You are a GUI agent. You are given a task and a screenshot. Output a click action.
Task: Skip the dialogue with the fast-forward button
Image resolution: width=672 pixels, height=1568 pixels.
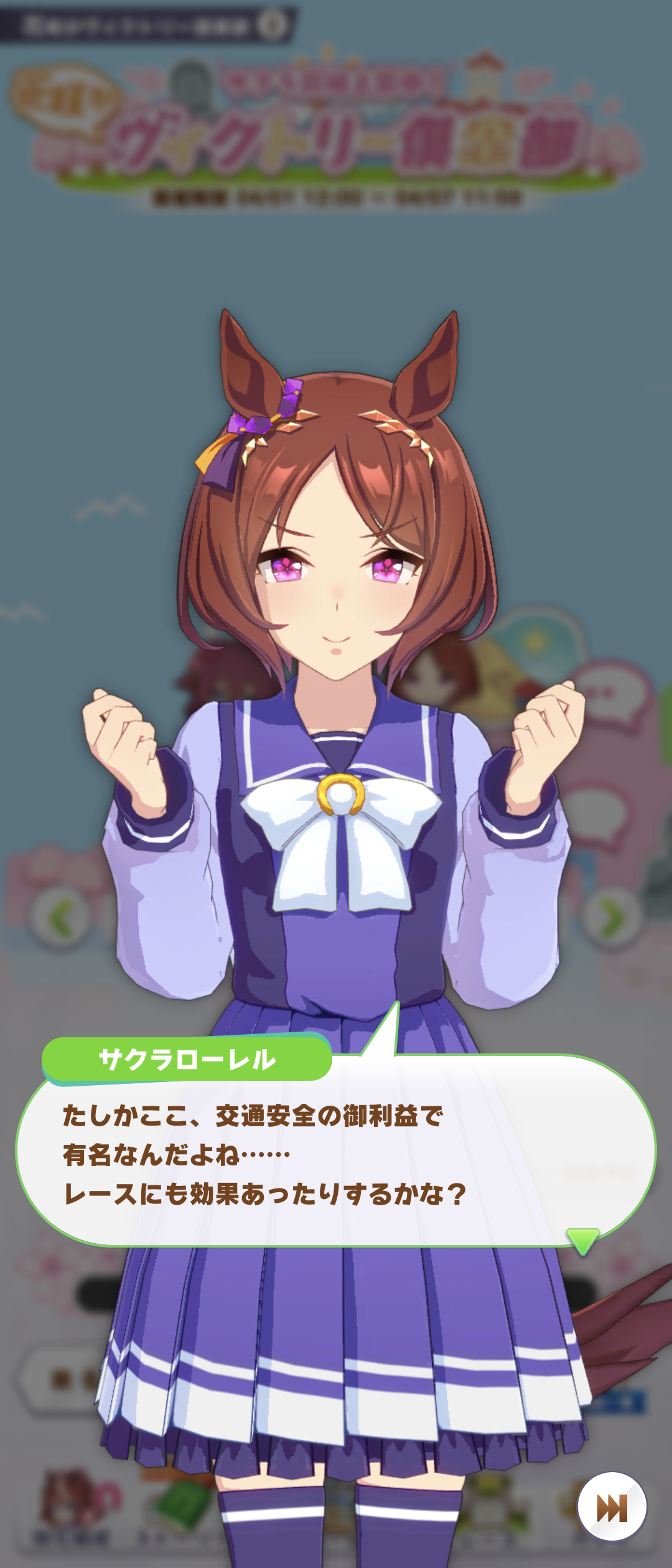pos(612,1506)
